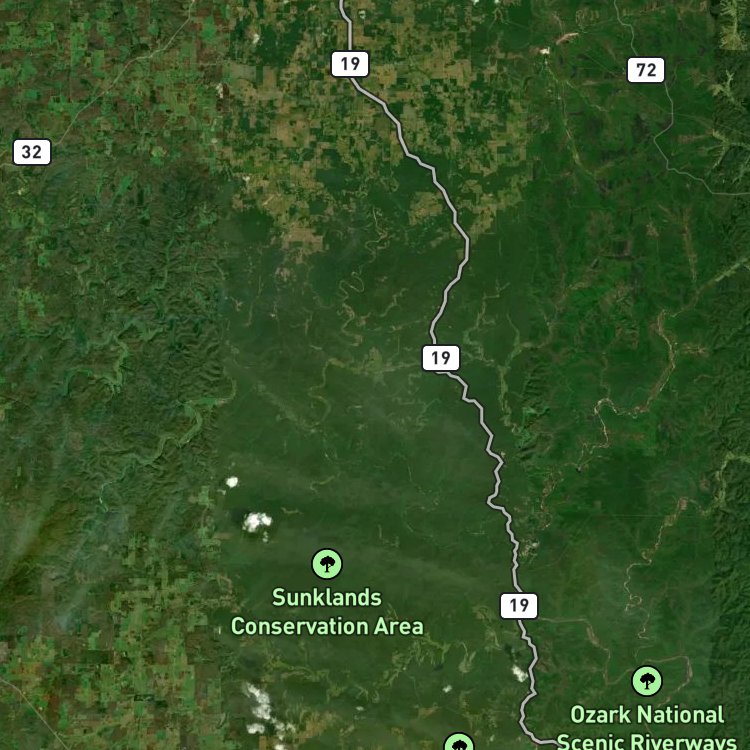Viewport: 750px width, 750px height.
Task: Select the Ozark National Scenic Riverways marker
Action: coord(647,681)
